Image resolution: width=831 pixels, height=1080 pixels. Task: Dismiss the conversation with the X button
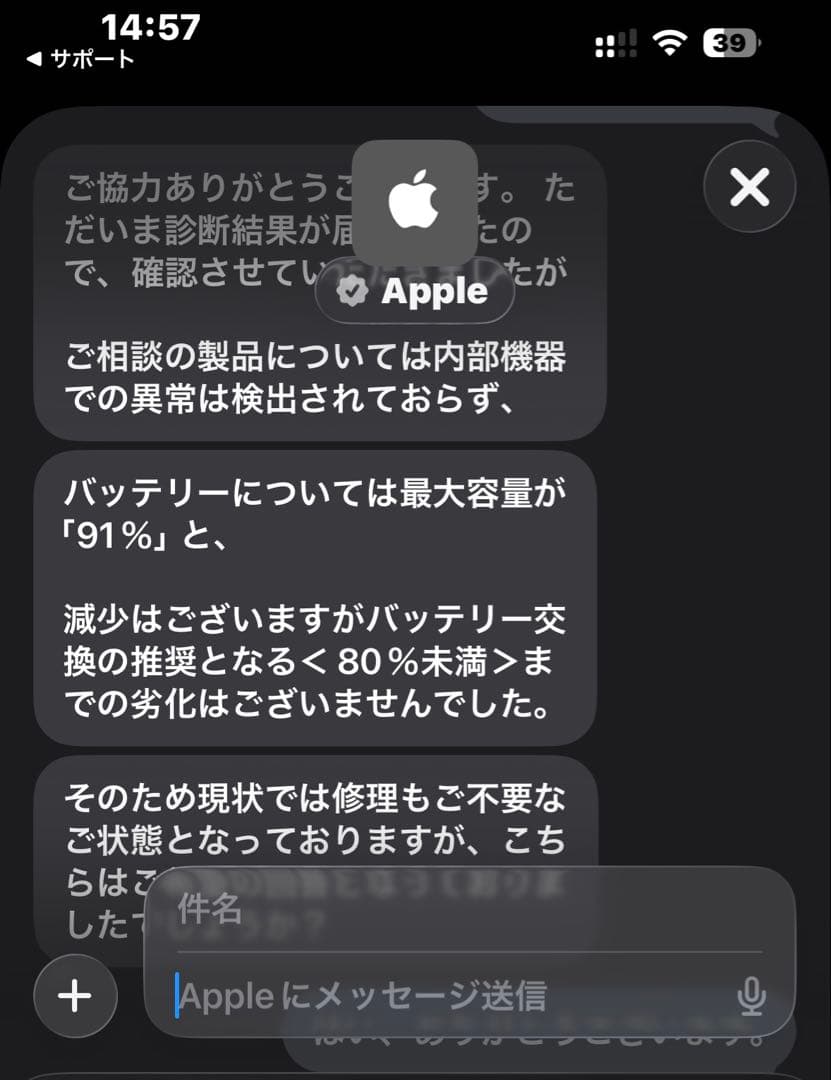(749, 186)
